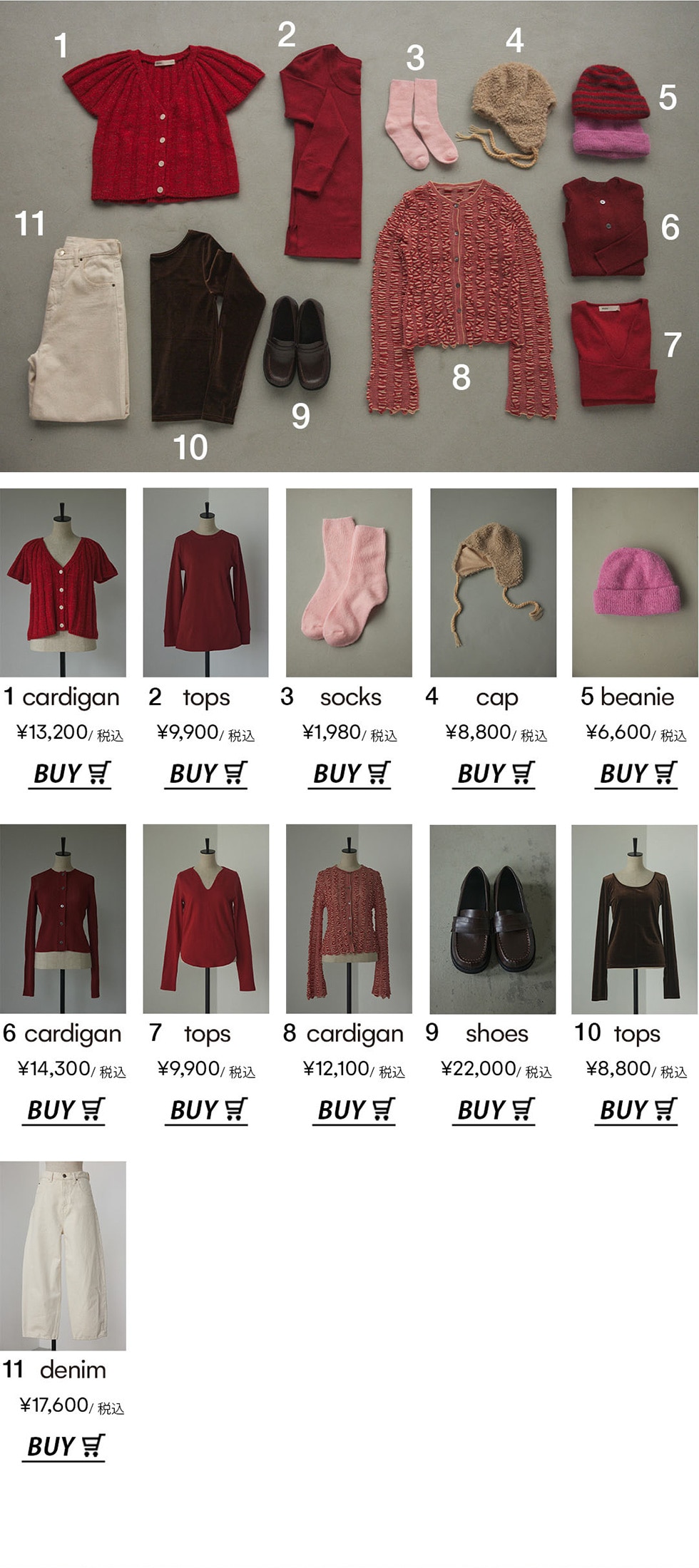The height and width of the screenshot is (1568, 699).
Task: Tap BUY under the ¥1,980 socks
Action: (352, 774)
